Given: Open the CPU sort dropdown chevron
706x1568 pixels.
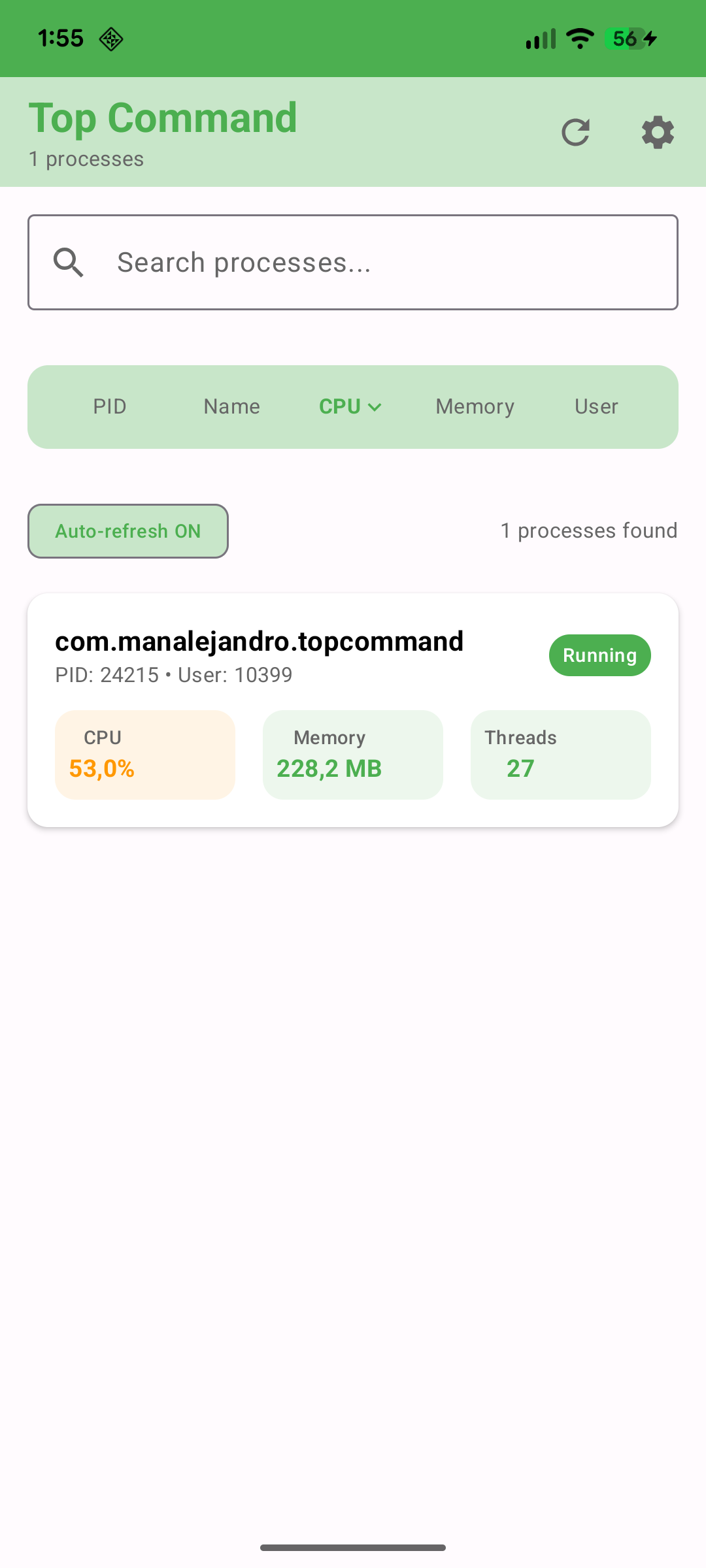Looking at the screenshot, I should tap(375, 406).
